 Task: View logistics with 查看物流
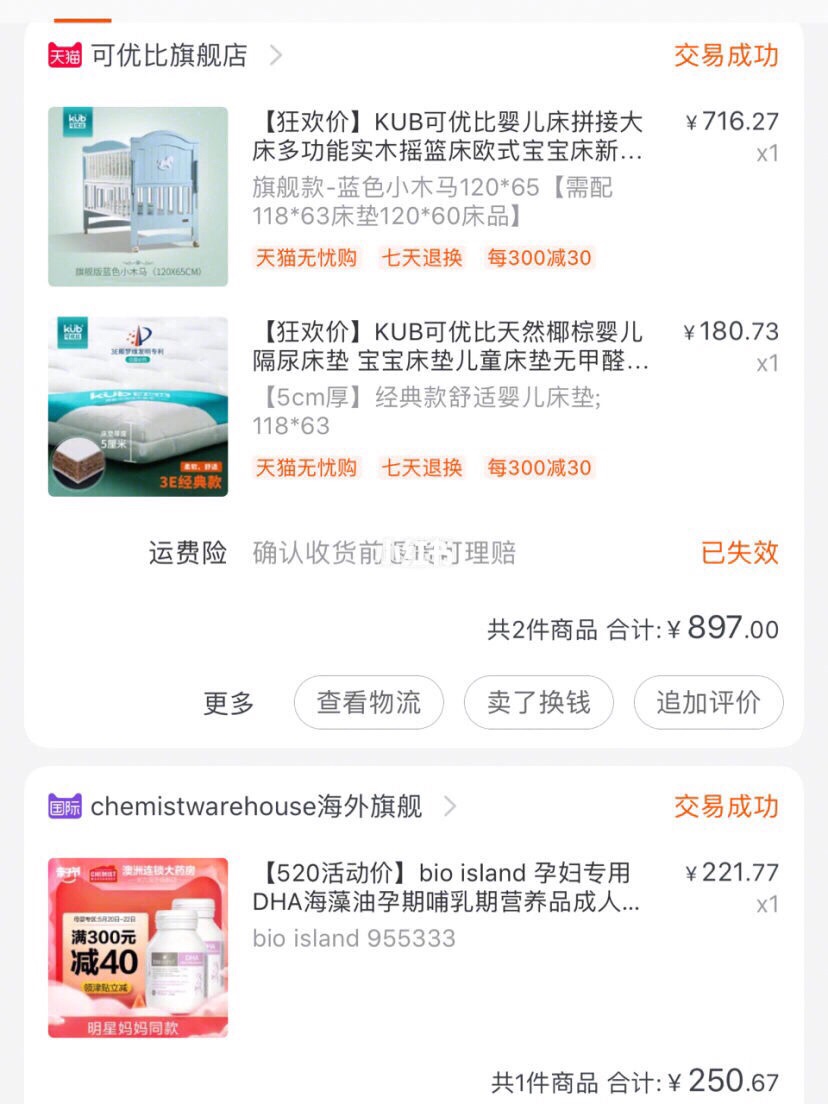pyautogui.click(x=368, y=703)
